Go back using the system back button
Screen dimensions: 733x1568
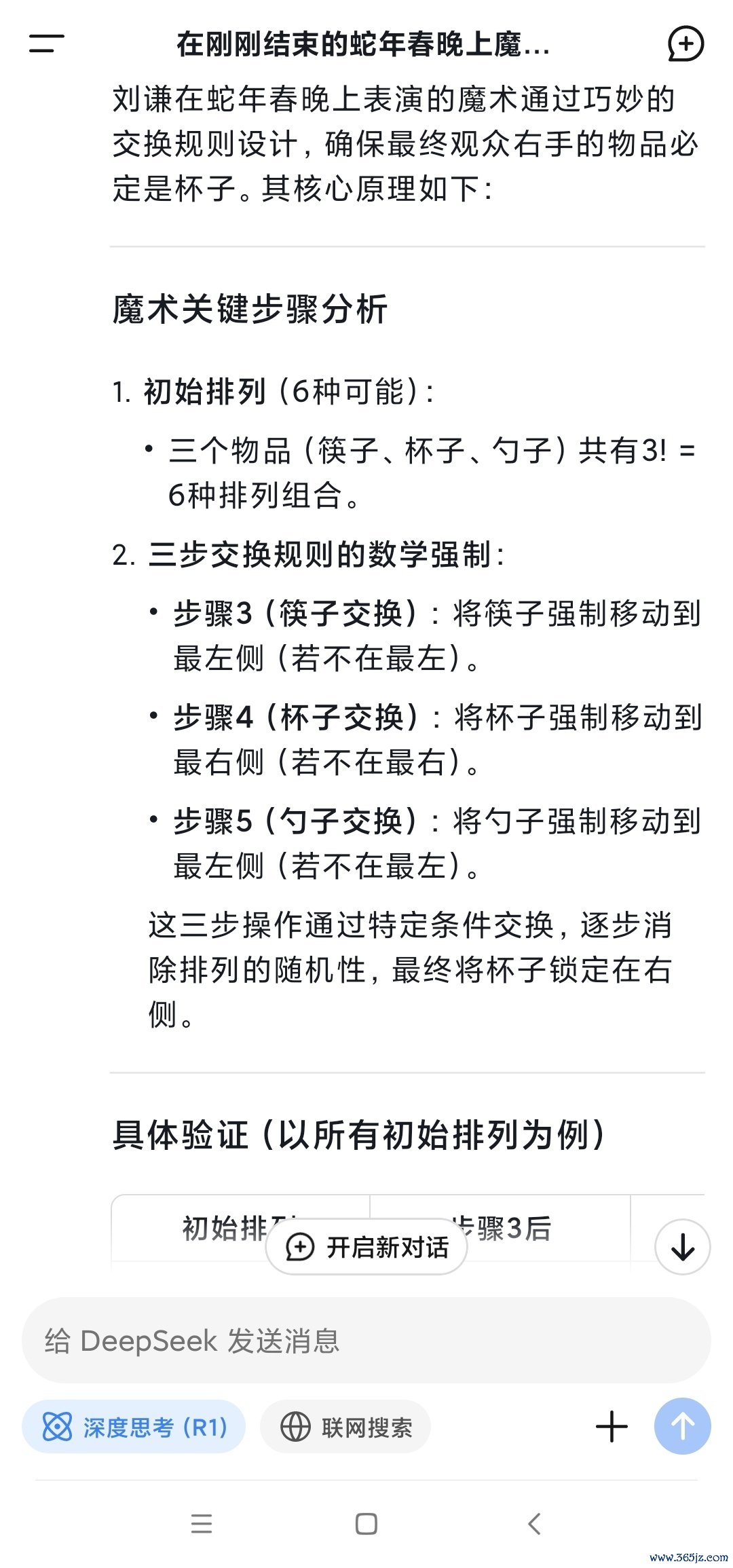(535, 1524)
